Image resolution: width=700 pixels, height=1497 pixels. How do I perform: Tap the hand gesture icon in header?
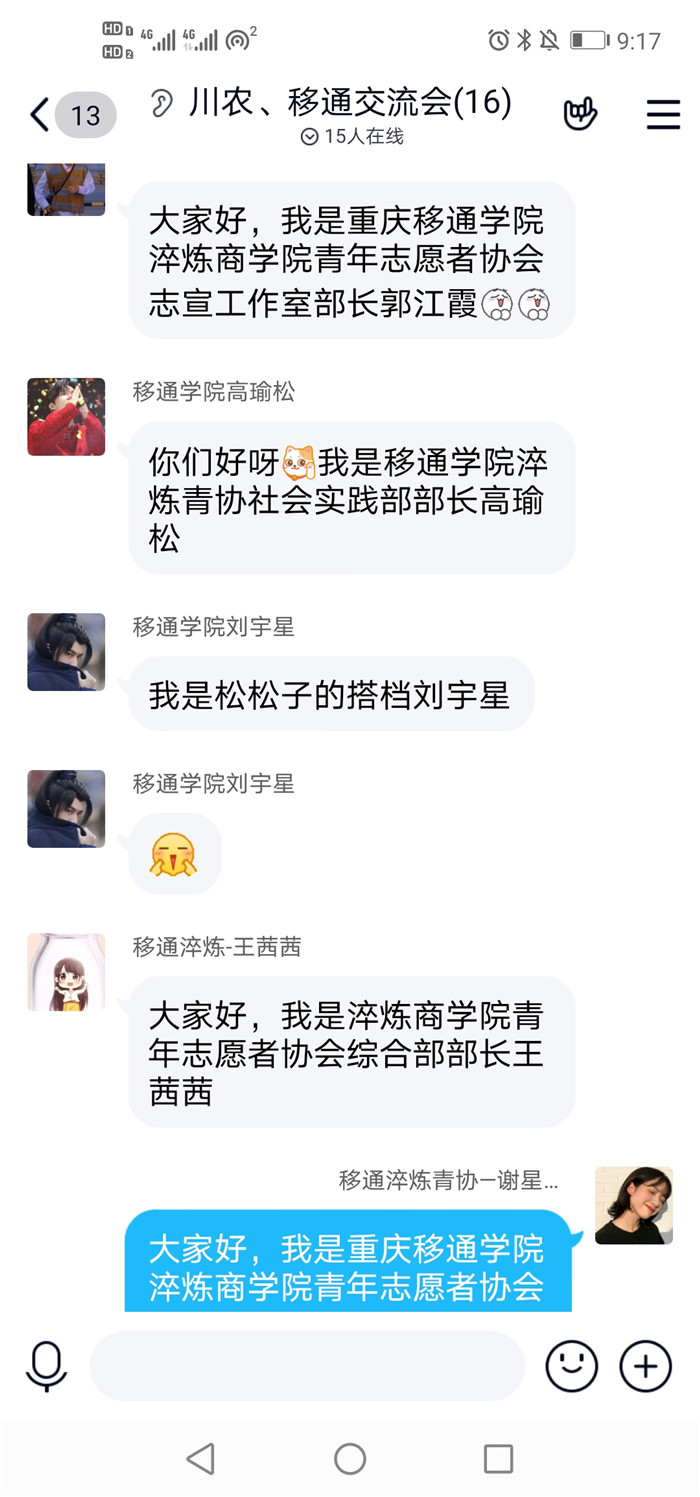tap(580, 114)
